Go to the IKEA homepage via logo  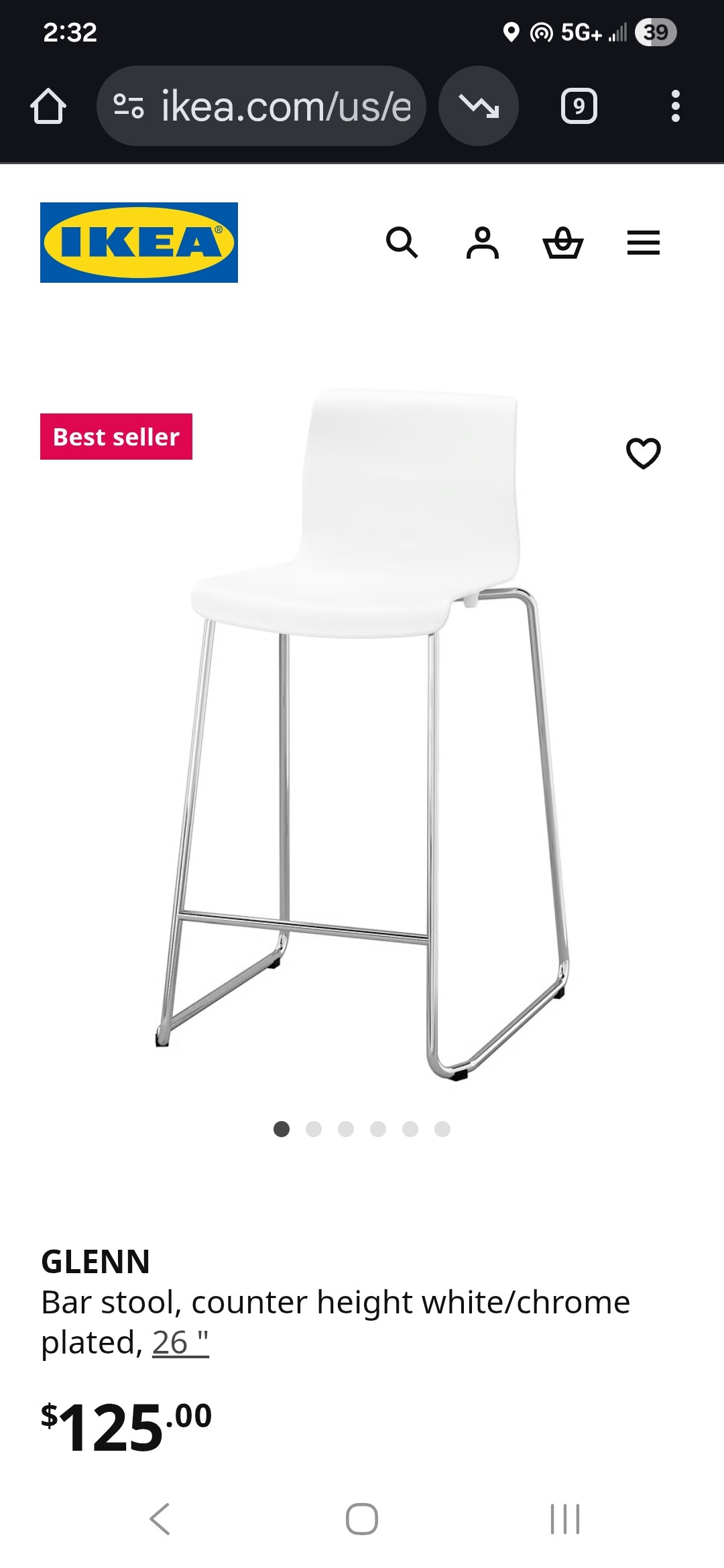(139, 243)
